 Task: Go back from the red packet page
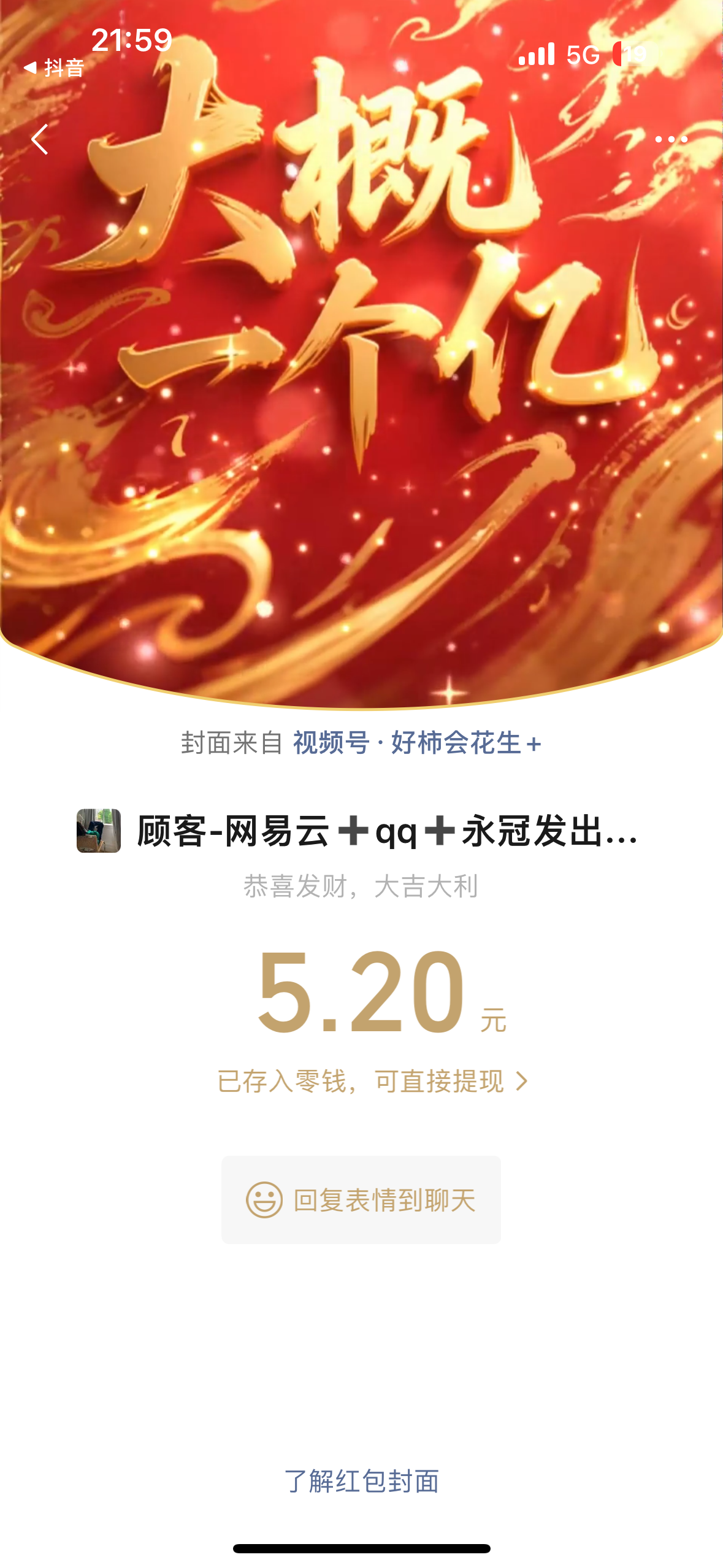tap(40, 139)
